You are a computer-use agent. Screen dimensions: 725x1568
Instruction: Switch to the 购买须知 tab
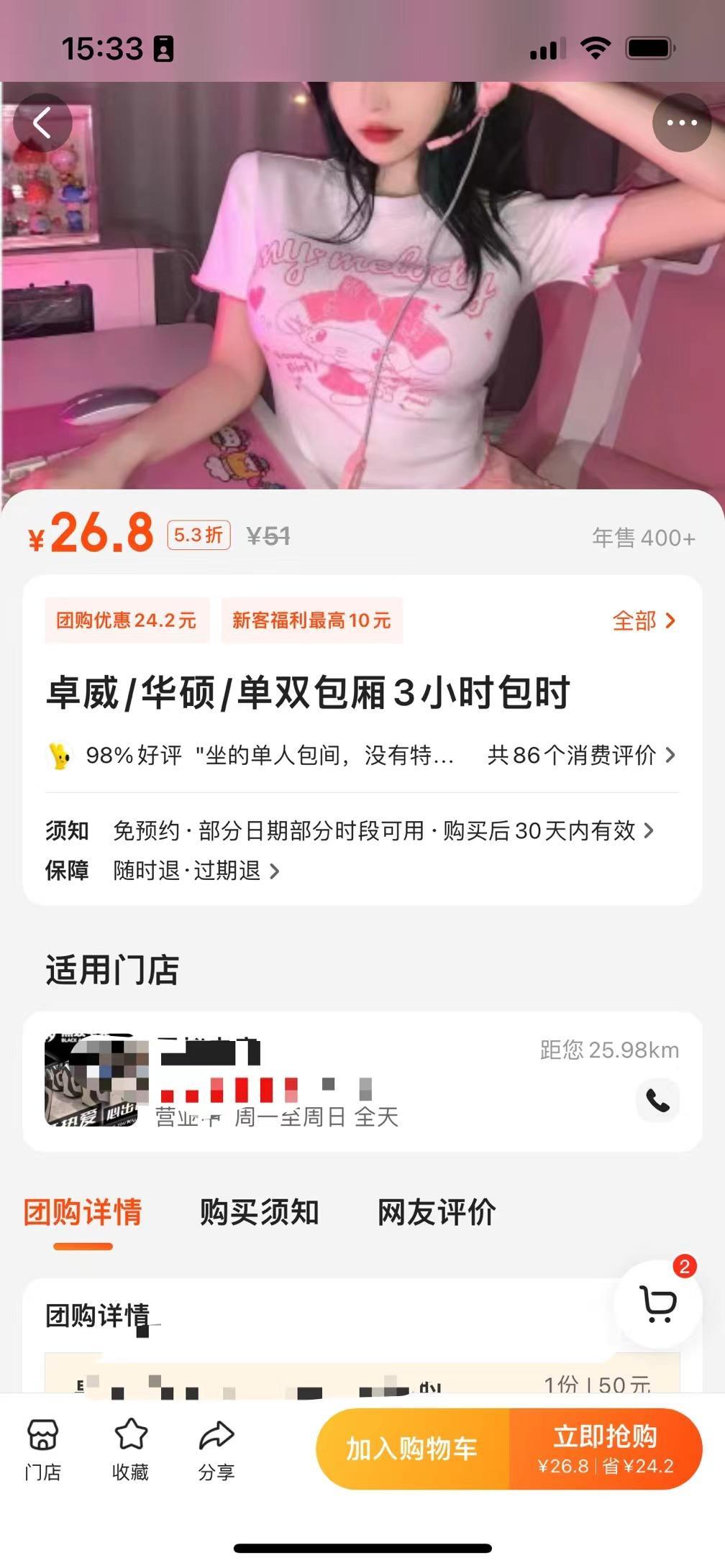(x=259, y=1212)
